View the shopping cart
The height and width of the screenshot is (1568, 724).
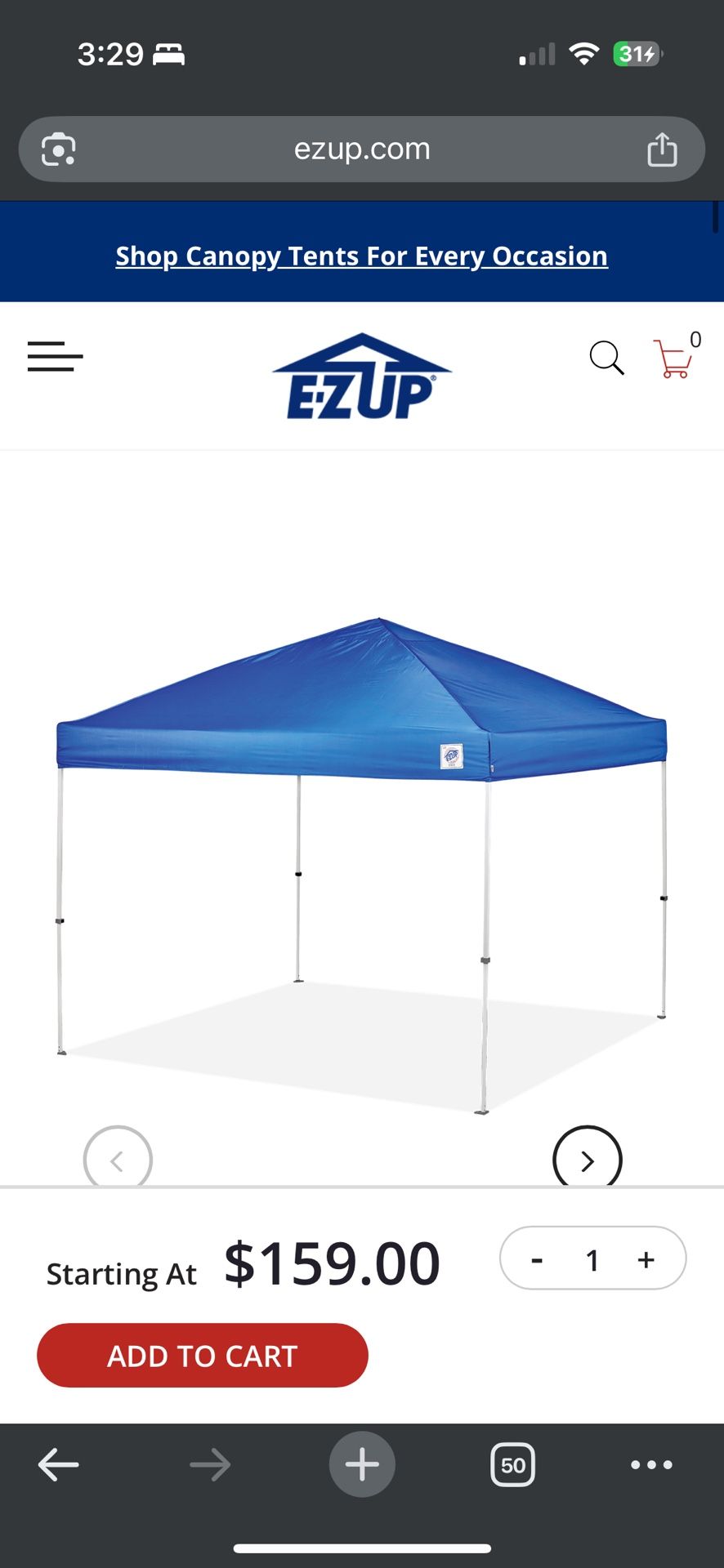pos(673,359)
